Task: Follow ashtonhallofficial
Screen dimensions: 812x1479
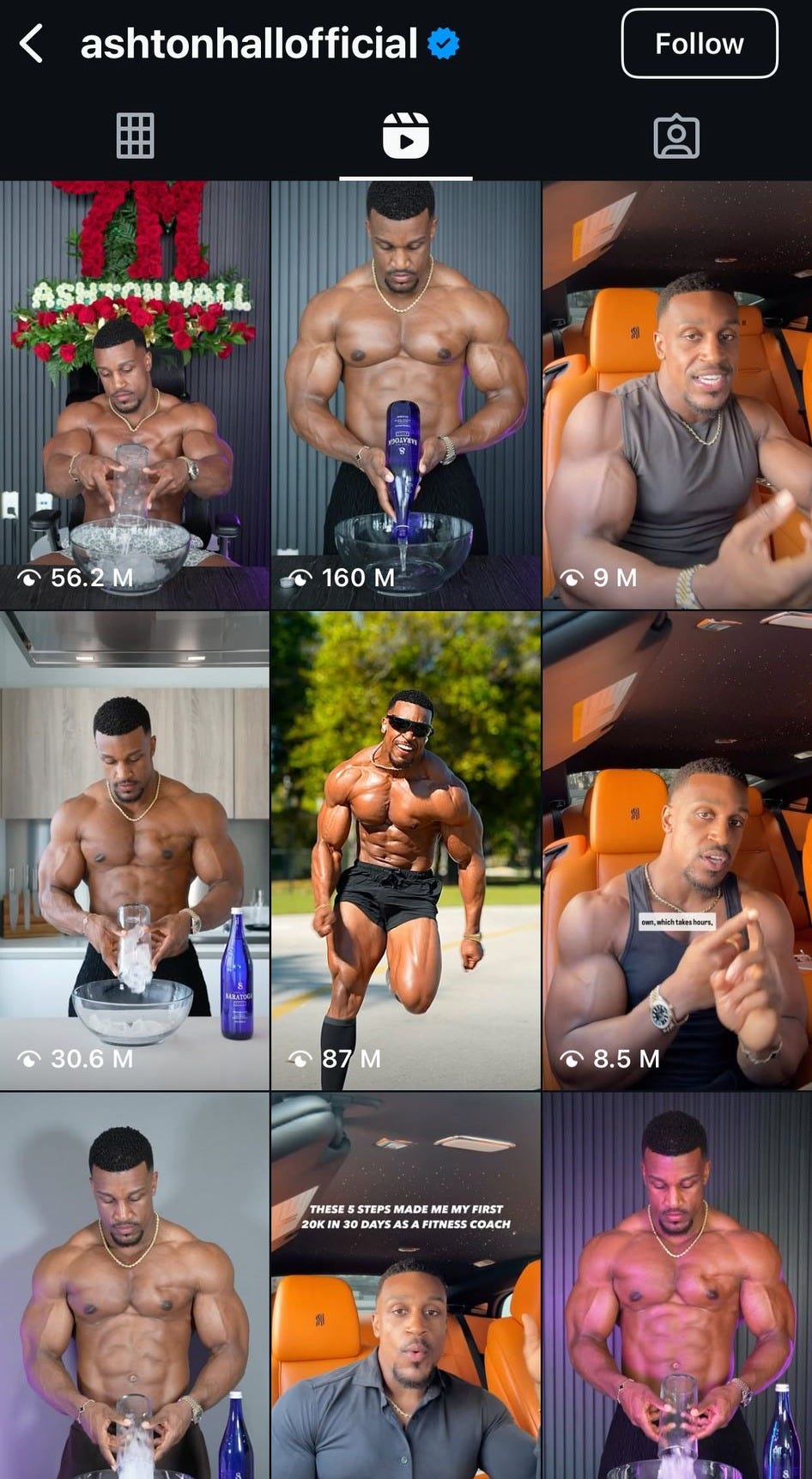Action: tap(699, 44)
